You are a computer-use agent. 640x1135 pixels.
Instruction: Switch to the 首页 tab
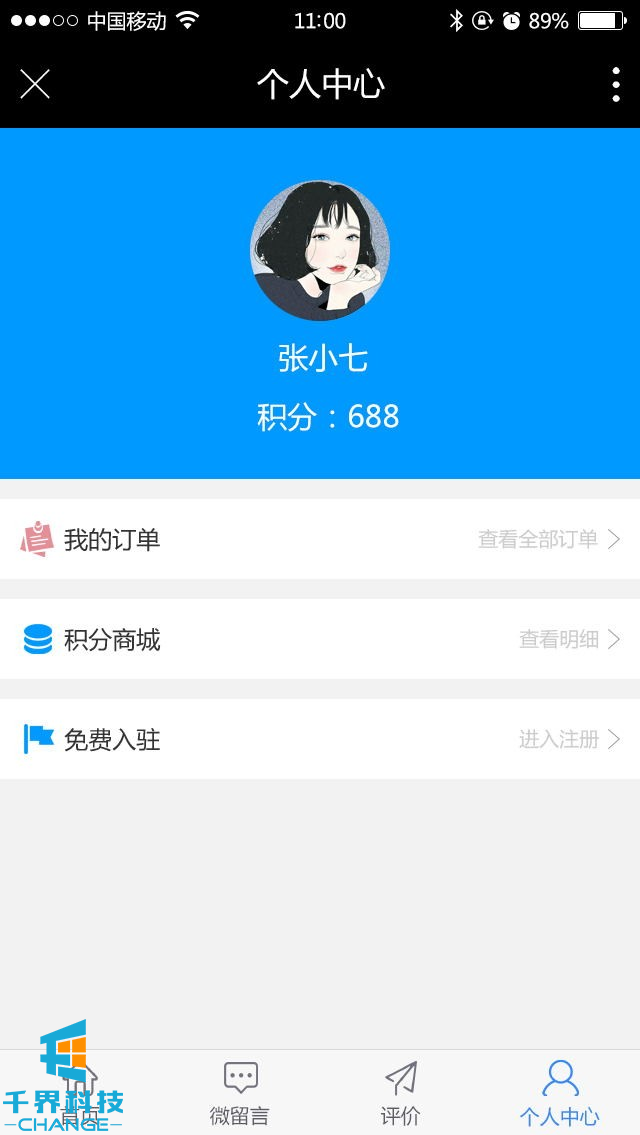click(x=80, y=1093)
